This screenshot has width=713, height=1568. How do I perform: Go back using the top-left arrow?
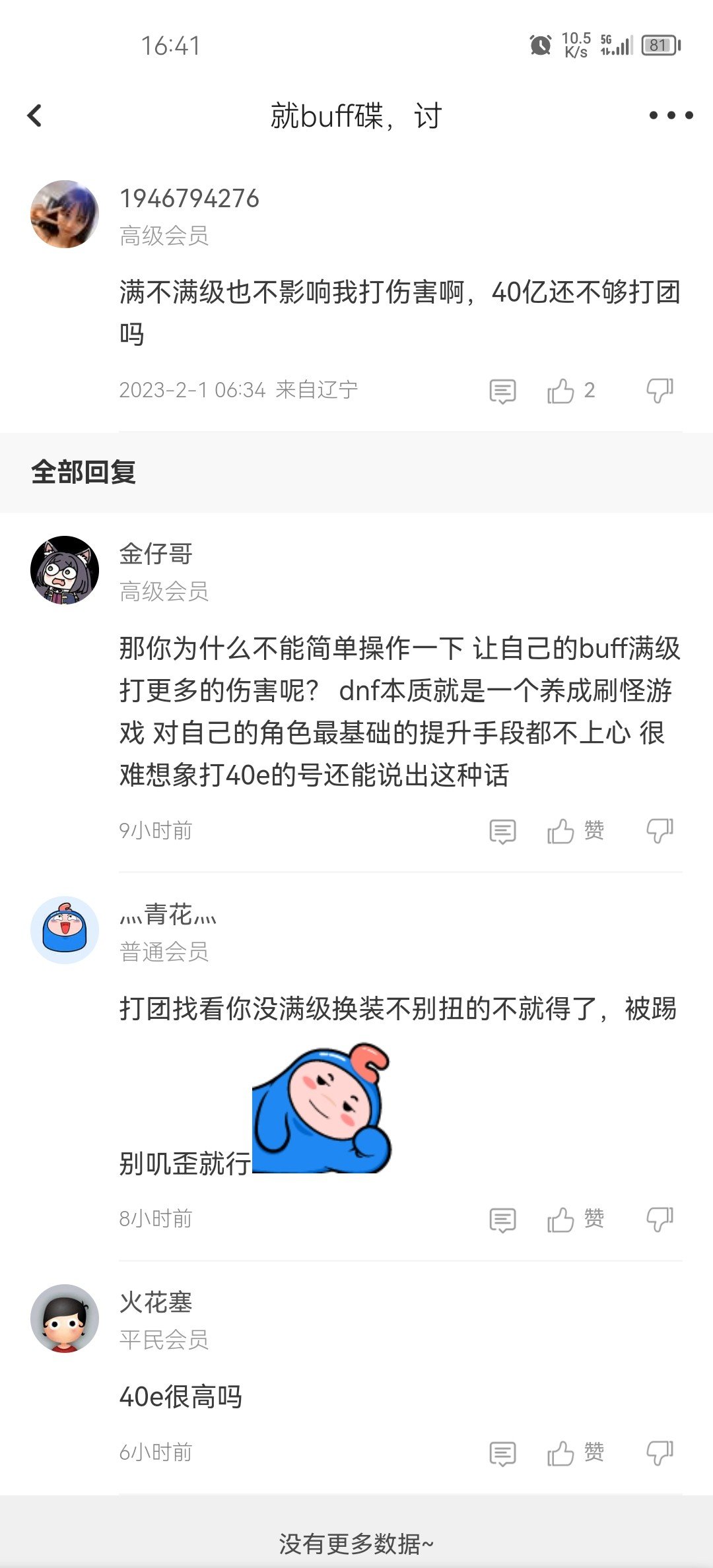click(34, 115)
